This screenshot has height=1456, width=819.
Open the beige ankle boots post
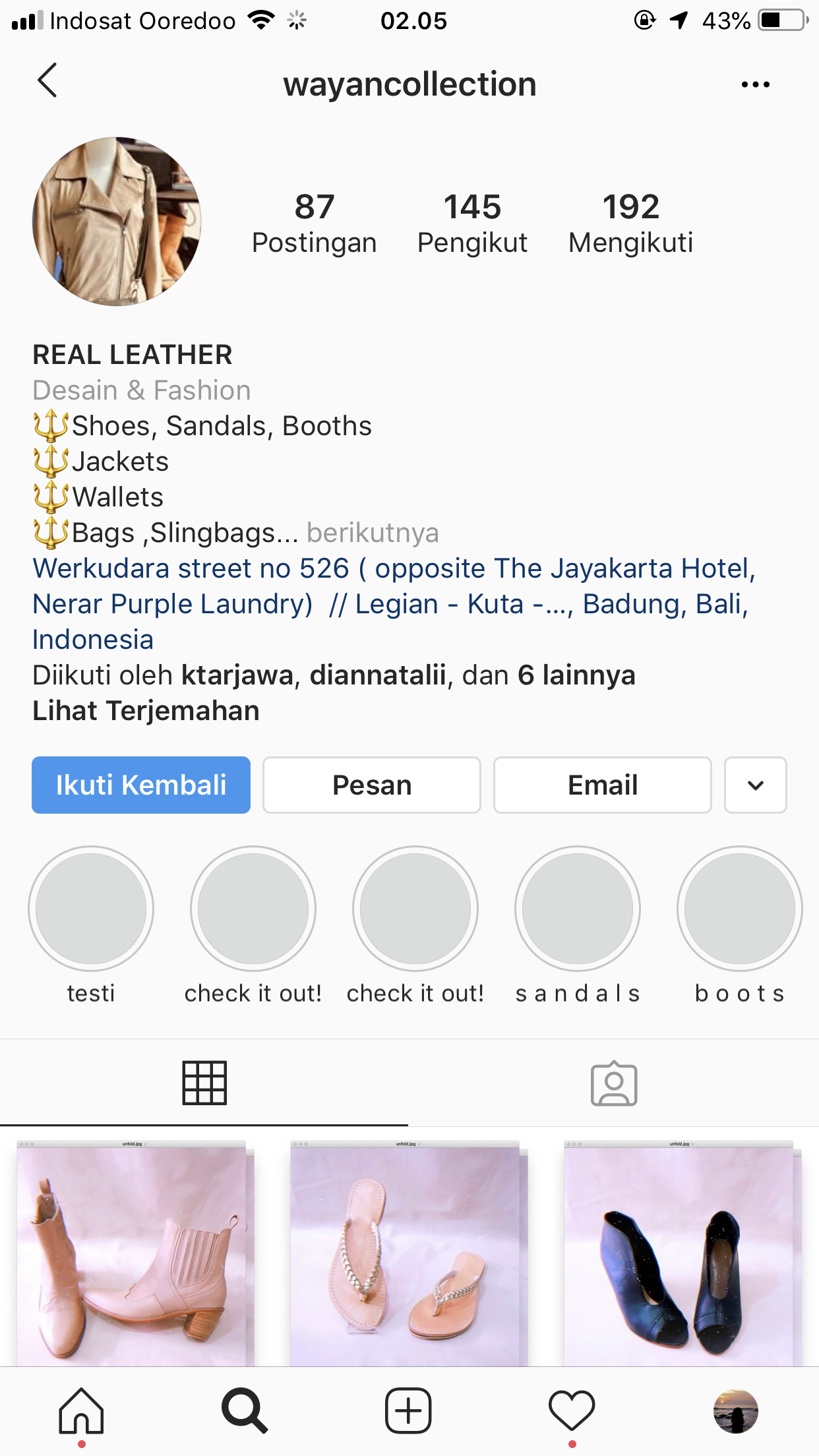[x=135, y=1253]
